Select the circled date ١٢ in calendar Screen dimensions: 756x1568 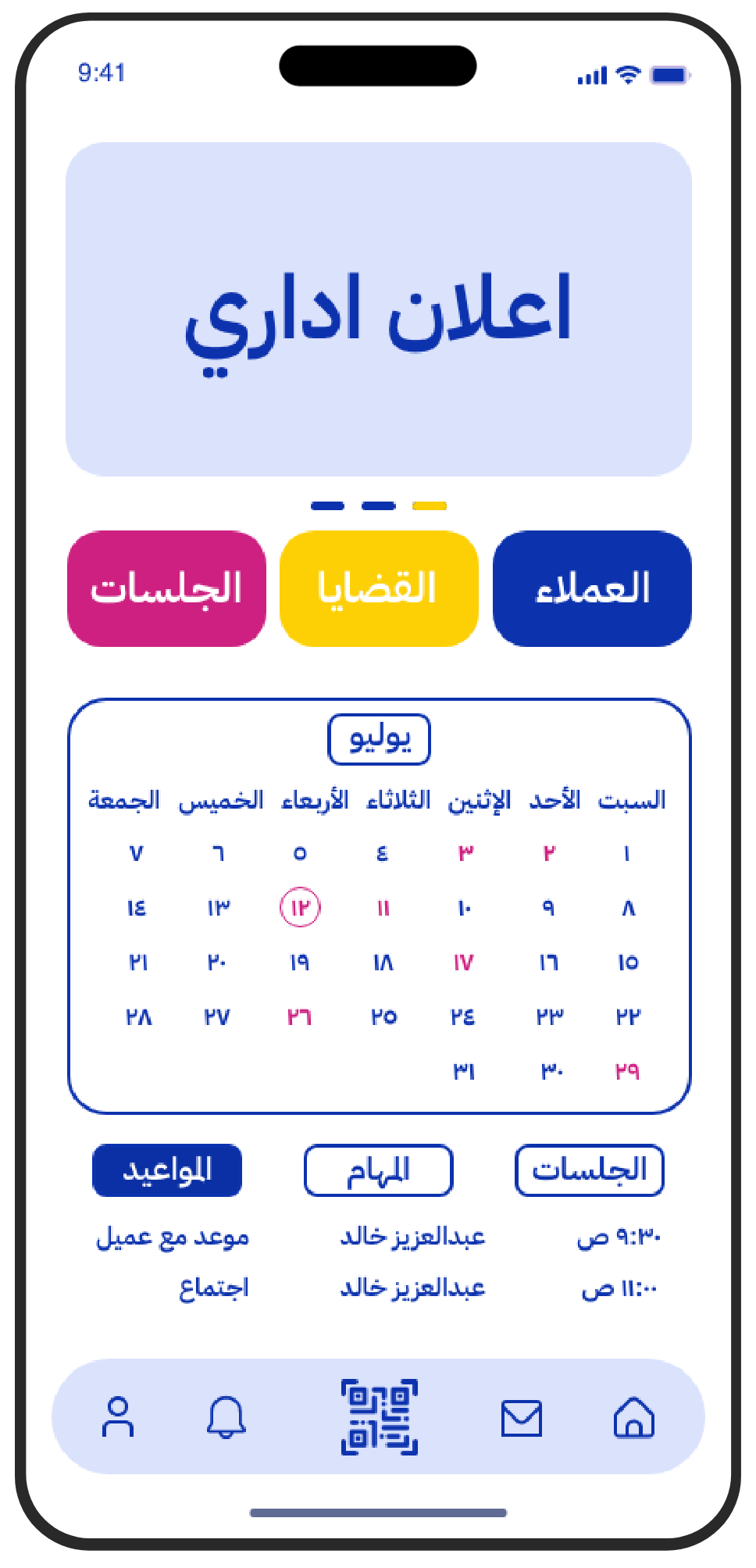pyautogui.click(x=300, y=908)
